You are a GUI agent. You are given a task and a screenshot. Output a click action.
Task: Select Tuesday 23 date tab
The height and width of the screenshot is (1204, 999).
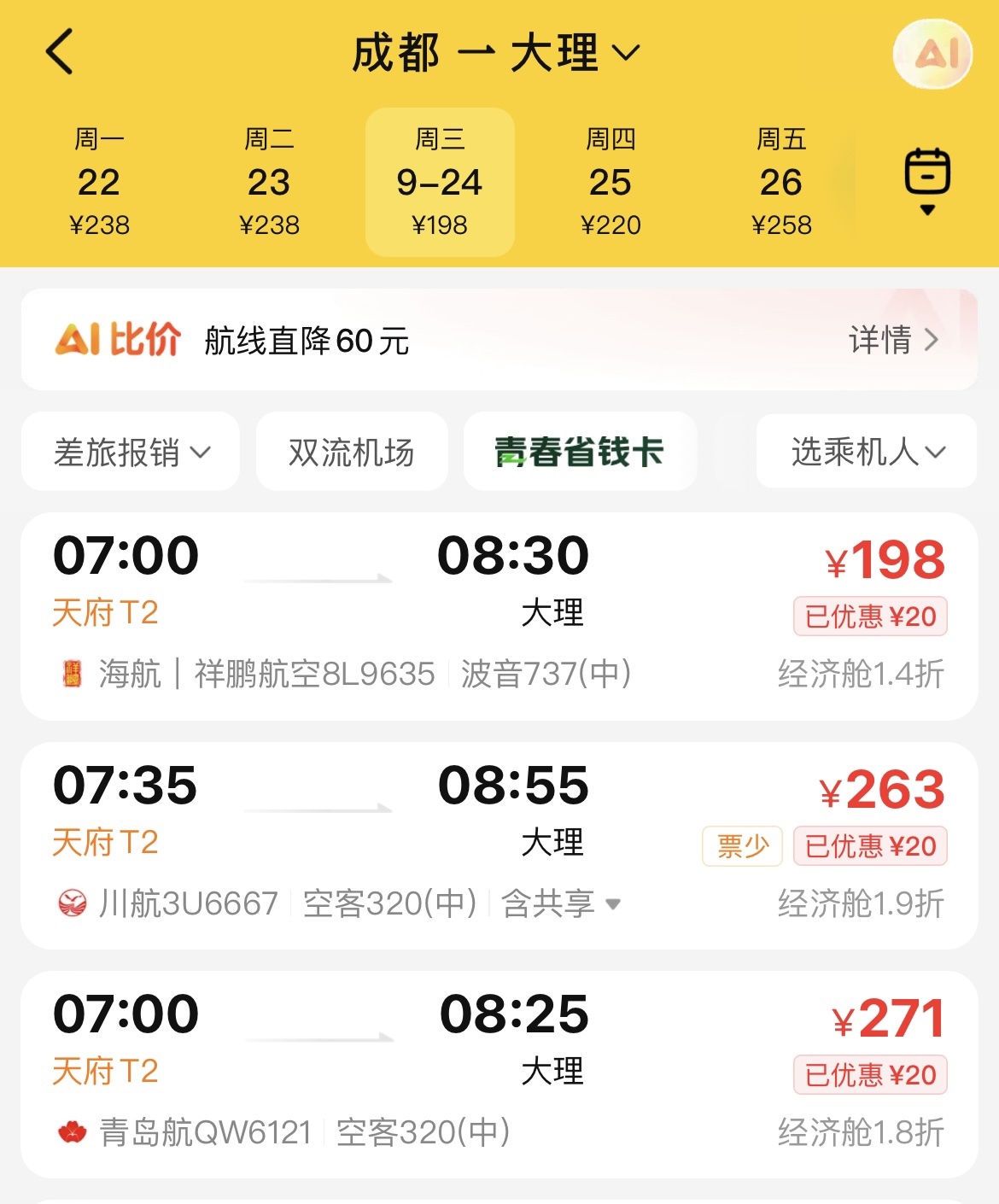pyautogui.click(x=269, y=182)
